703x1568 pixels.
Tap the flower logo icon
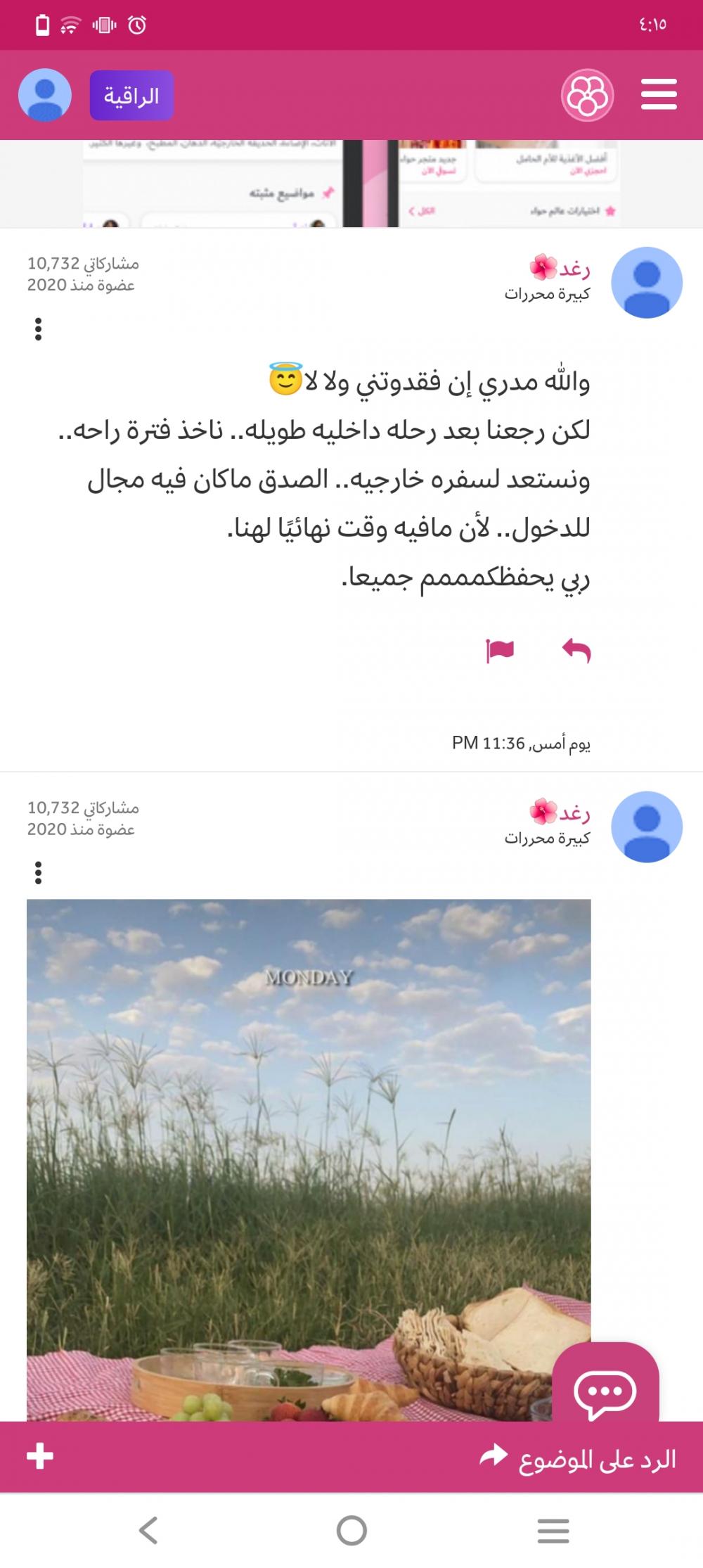click(587, 95)
